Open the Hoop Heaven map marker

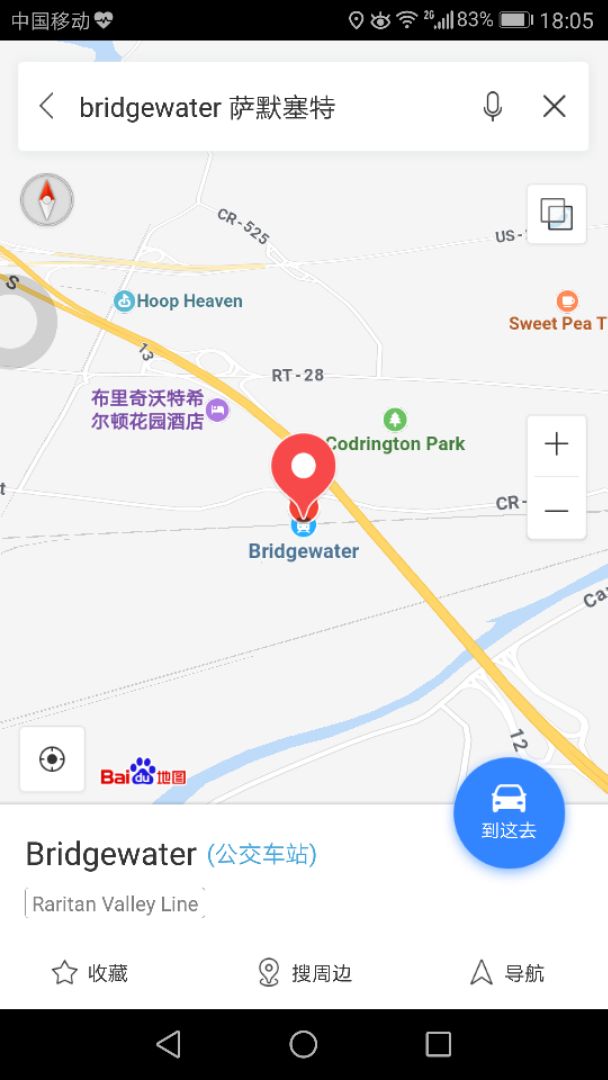(180, 301)
